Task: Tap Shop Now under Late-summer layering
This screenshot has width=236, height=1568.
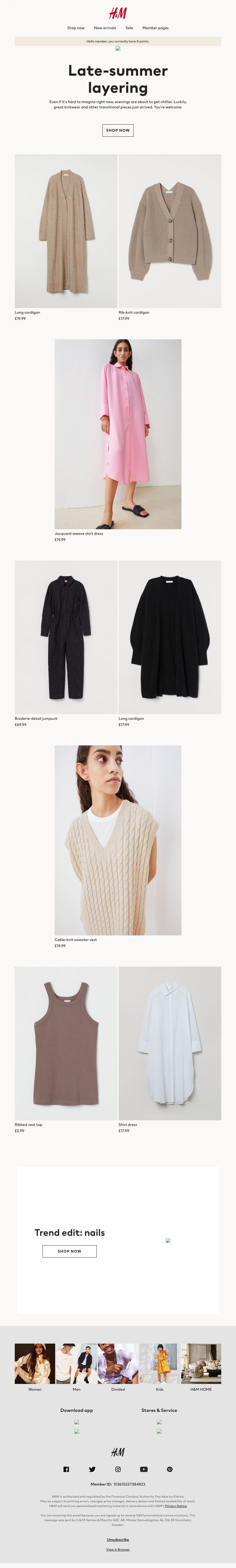Action: tap(118, 130)
